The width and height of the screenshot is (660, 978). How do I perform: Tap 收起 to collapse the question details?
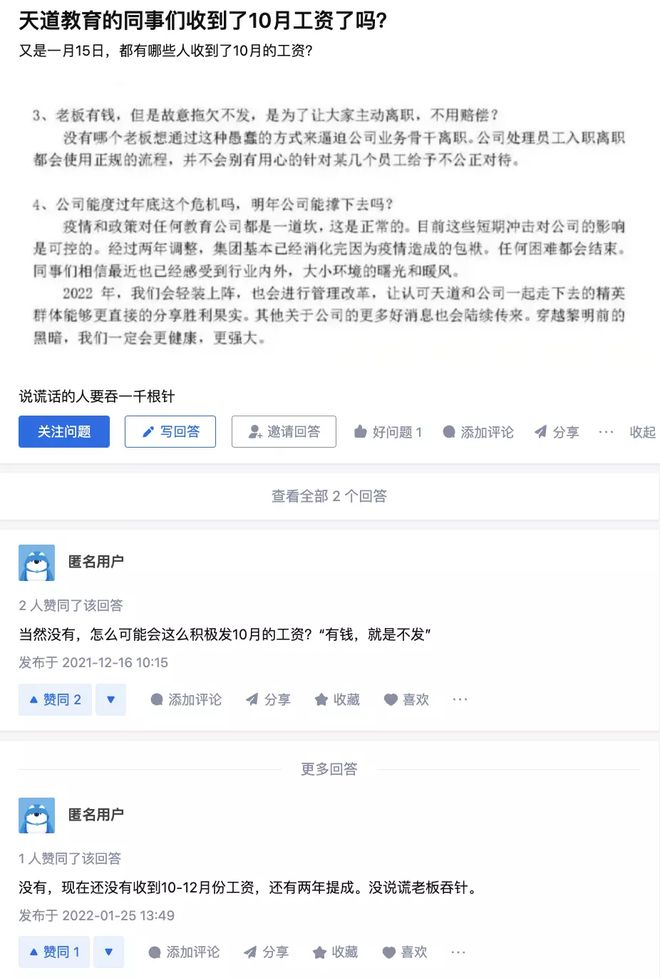[x=642, y=432]
